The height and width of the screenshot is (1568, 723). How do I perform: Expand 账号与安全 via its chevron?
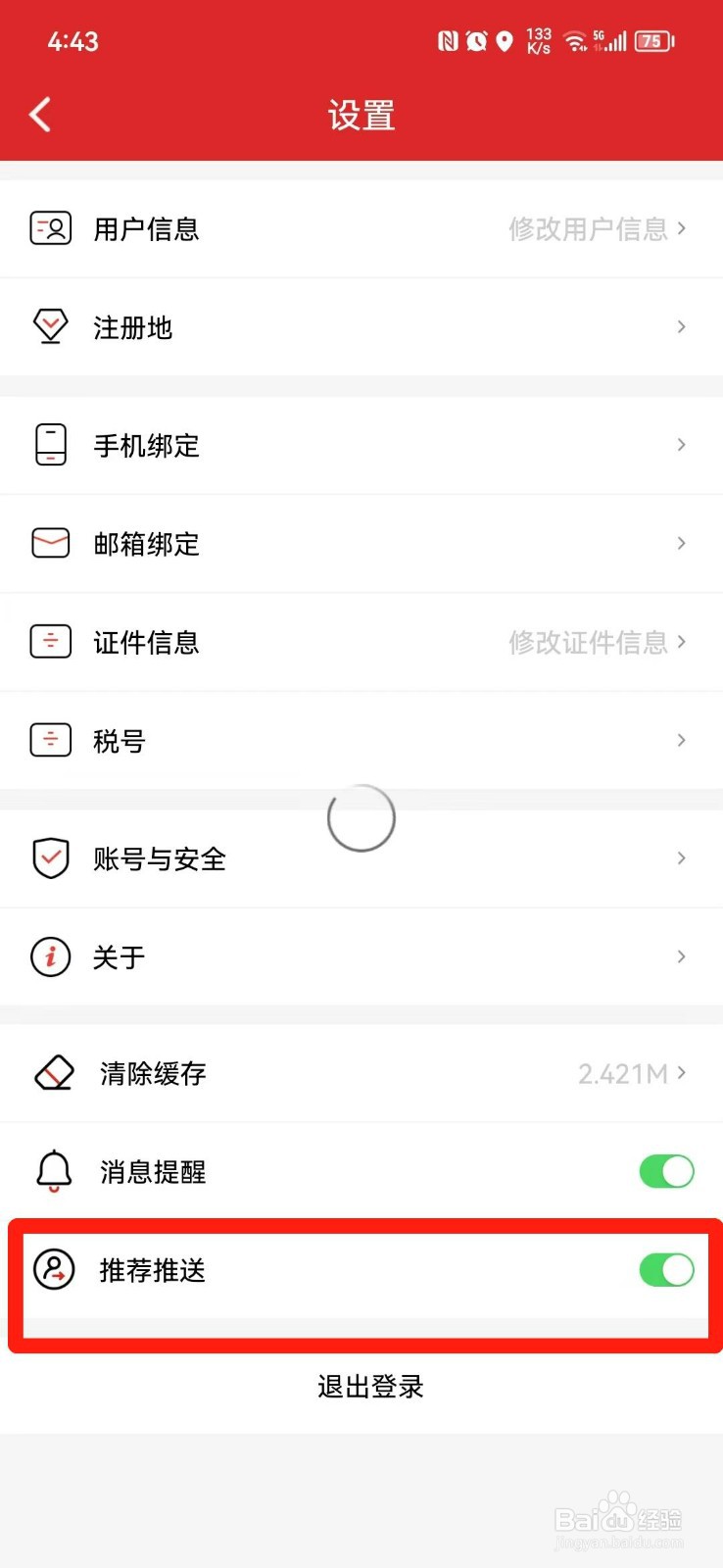coord(681,857)
